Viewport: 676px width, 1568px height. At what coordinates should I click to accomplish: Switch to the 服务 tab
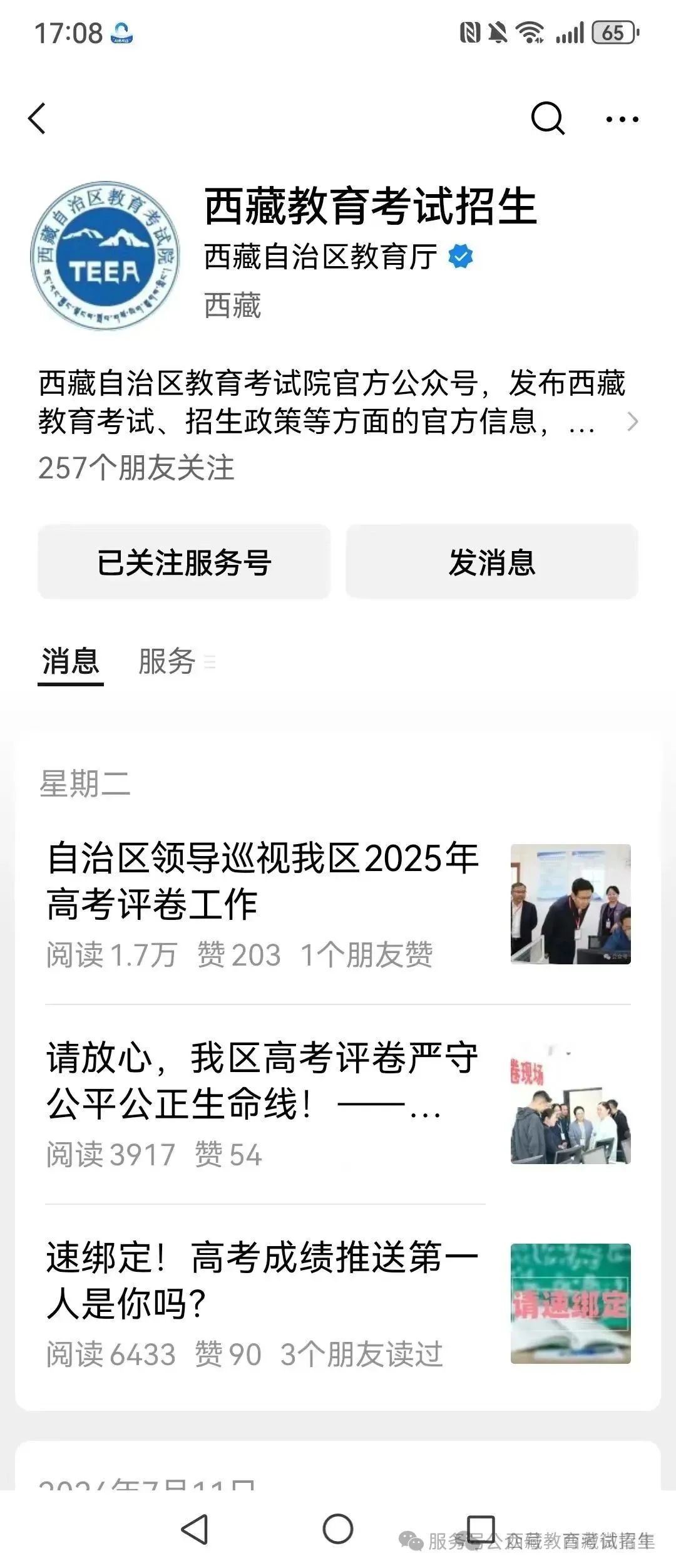167,661
